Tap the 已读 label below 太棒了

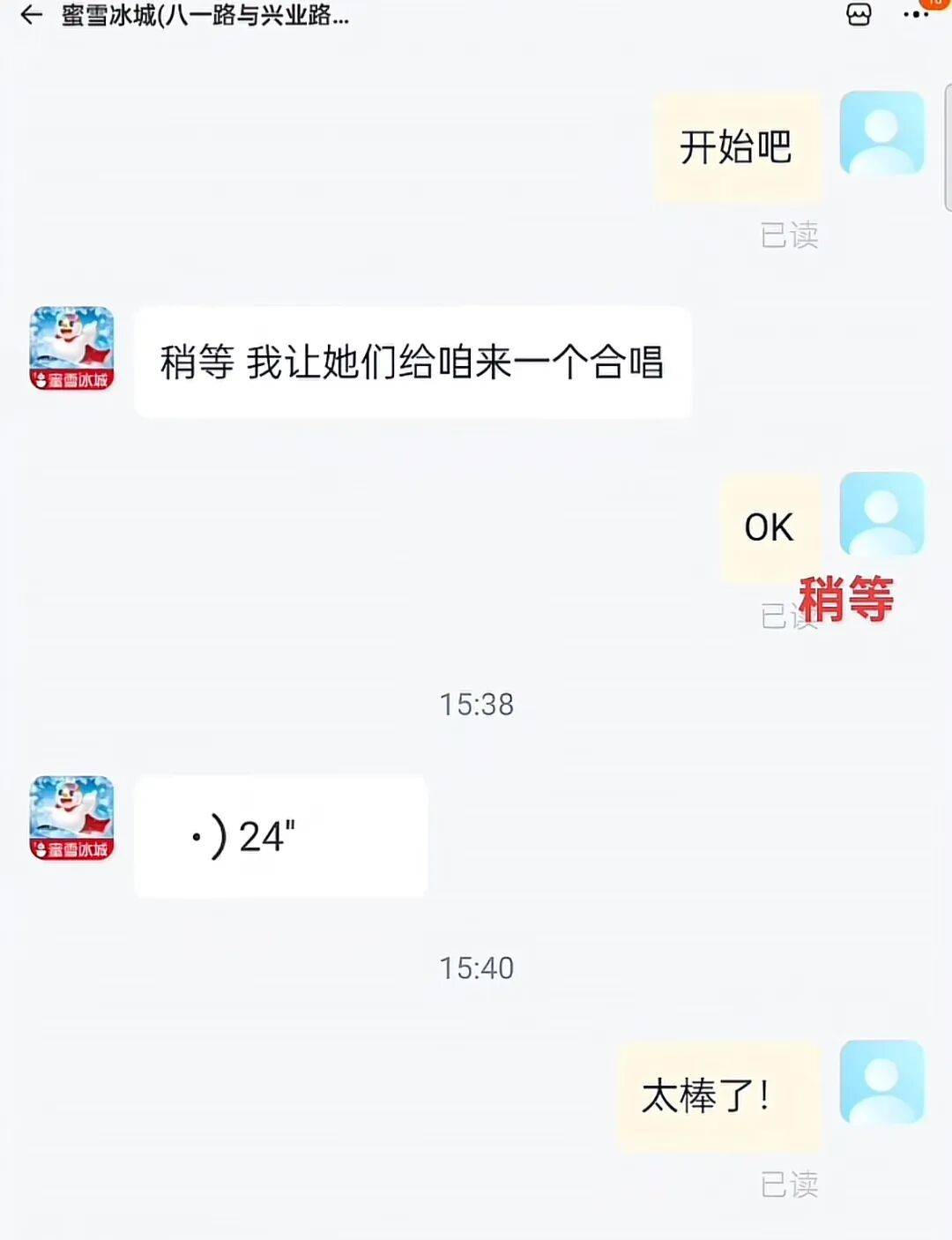[x=791, y=1182]
